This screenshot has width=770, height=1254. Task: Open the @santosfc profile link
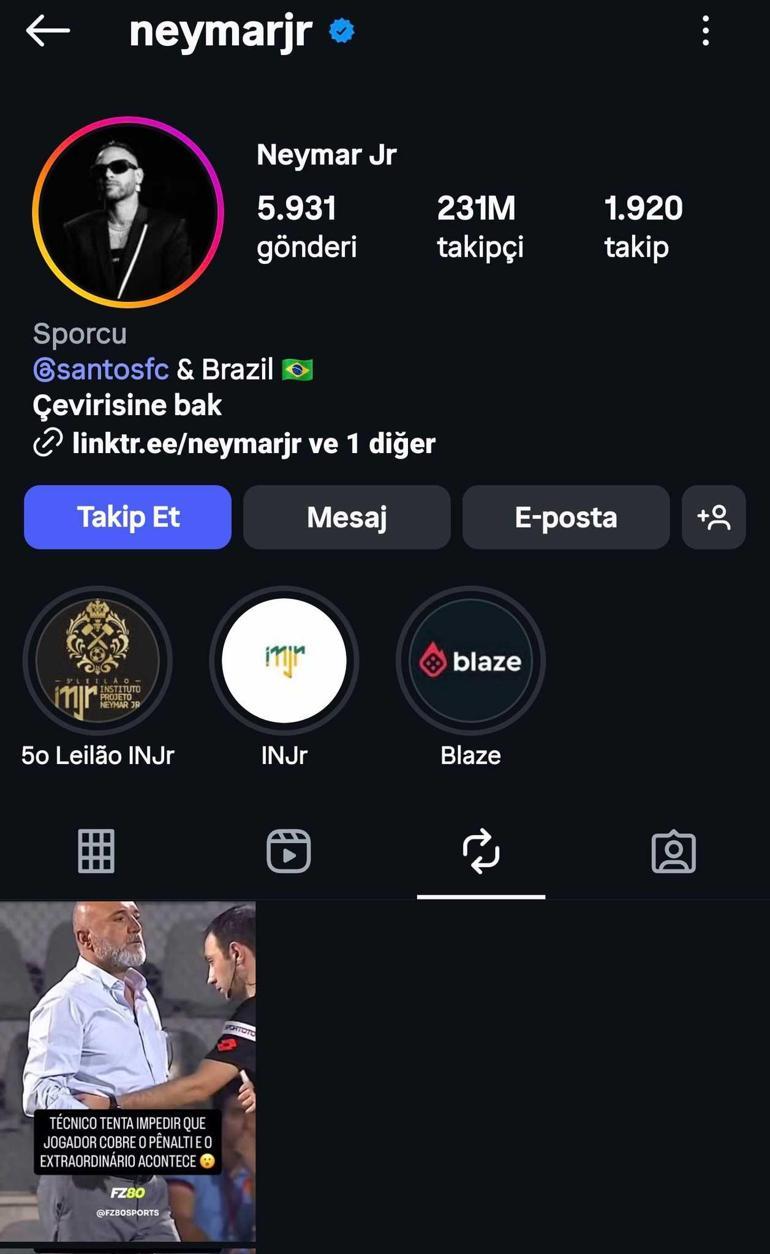100,368
